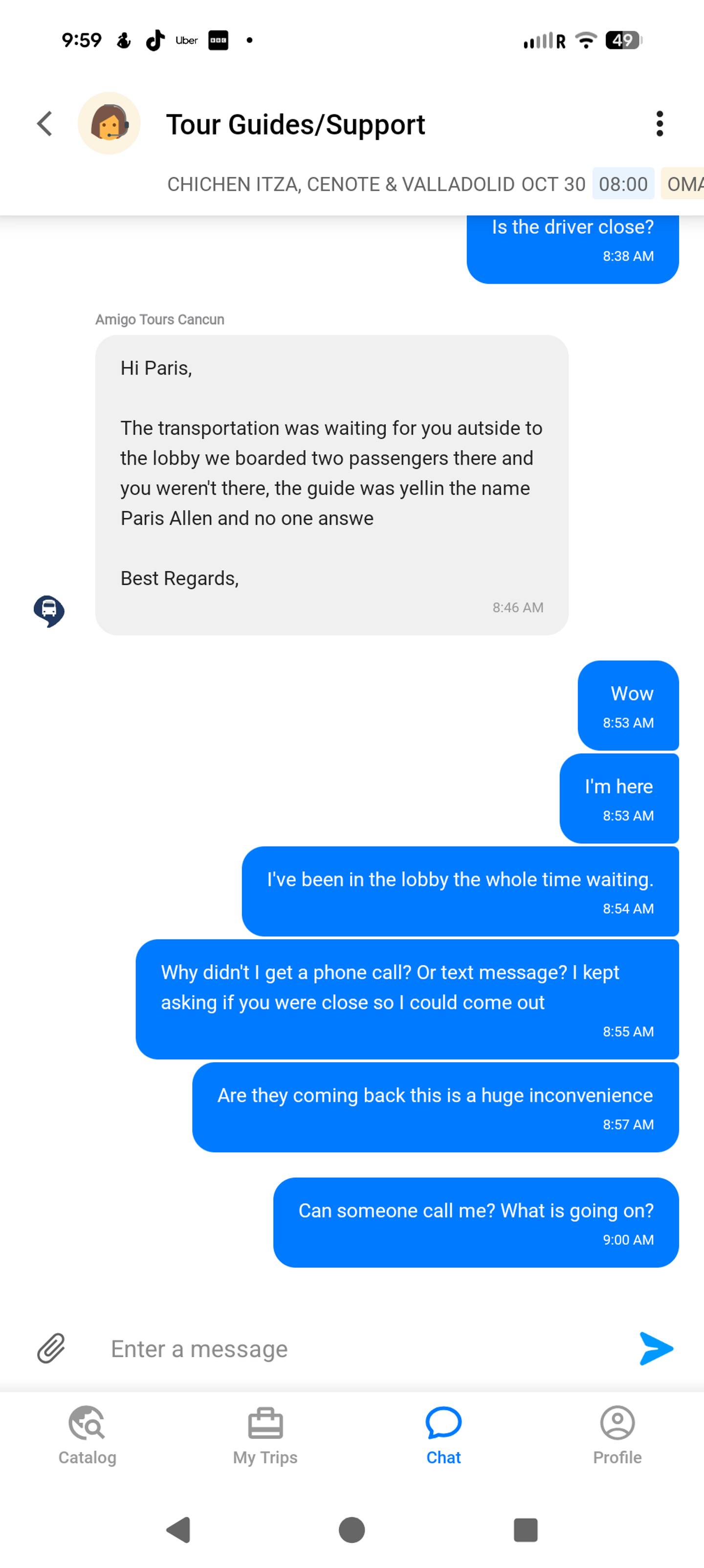The image size is (704, 1568).
Task: Open recent apps from the navigation bar
Action: click(526, 1530)
